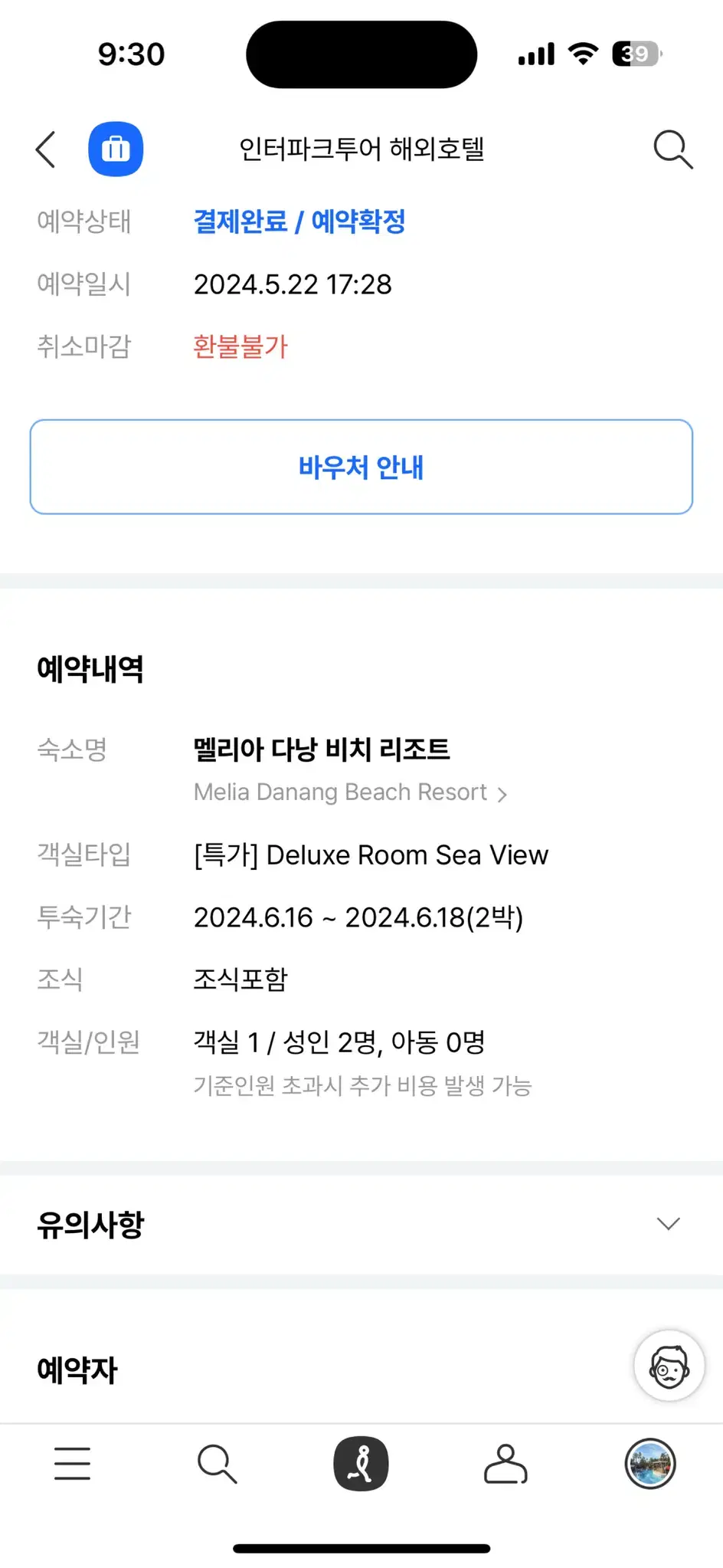Select the running person icon in bottom navigation
This screenshot has width=723, height=1568.
[x=361, y=1464]
